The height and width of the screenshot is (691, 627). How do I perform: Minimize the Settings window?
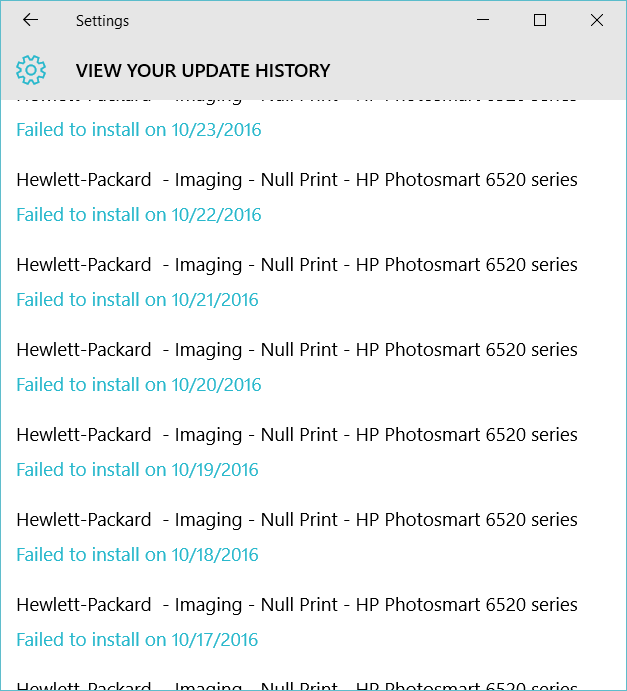[483, 20]
